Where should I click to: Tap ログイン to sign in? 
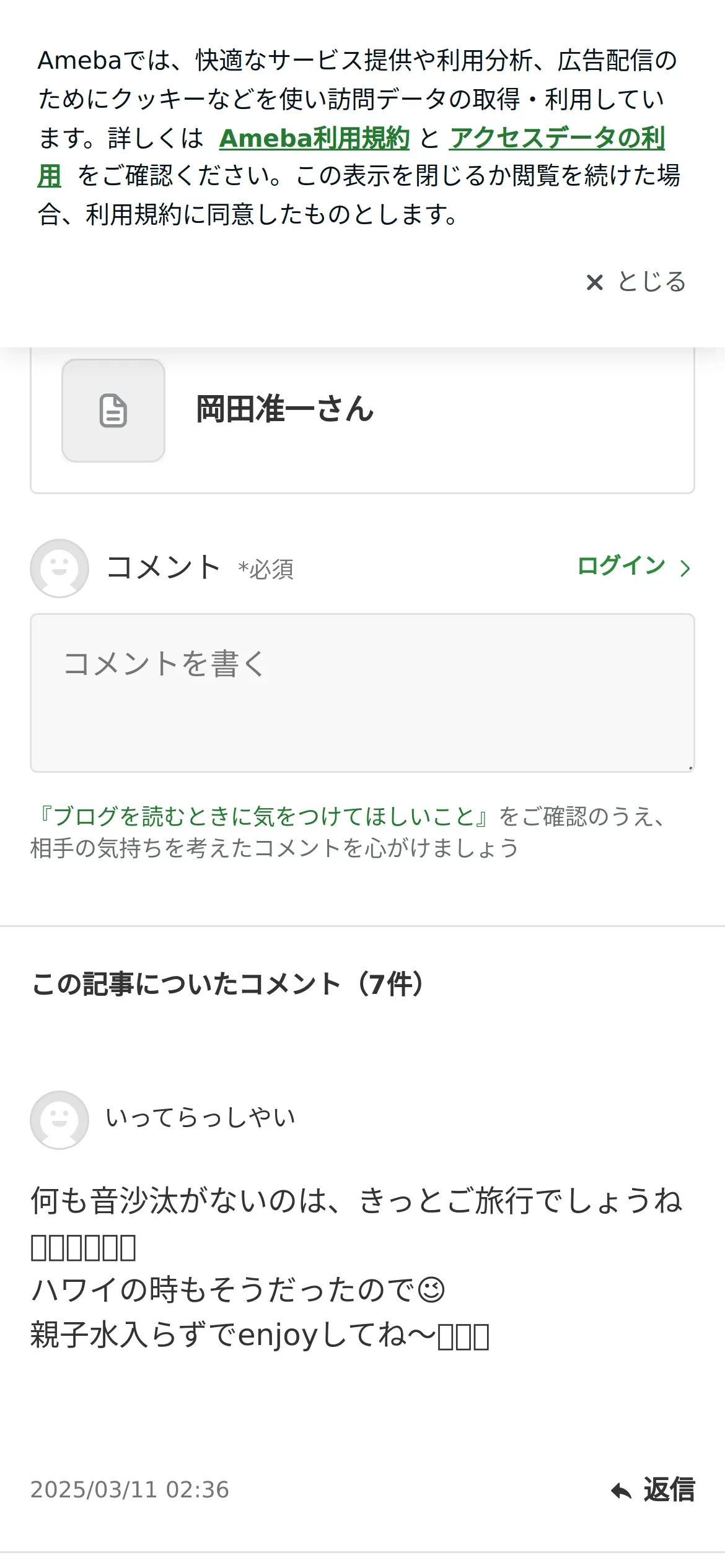coord(633,566)
